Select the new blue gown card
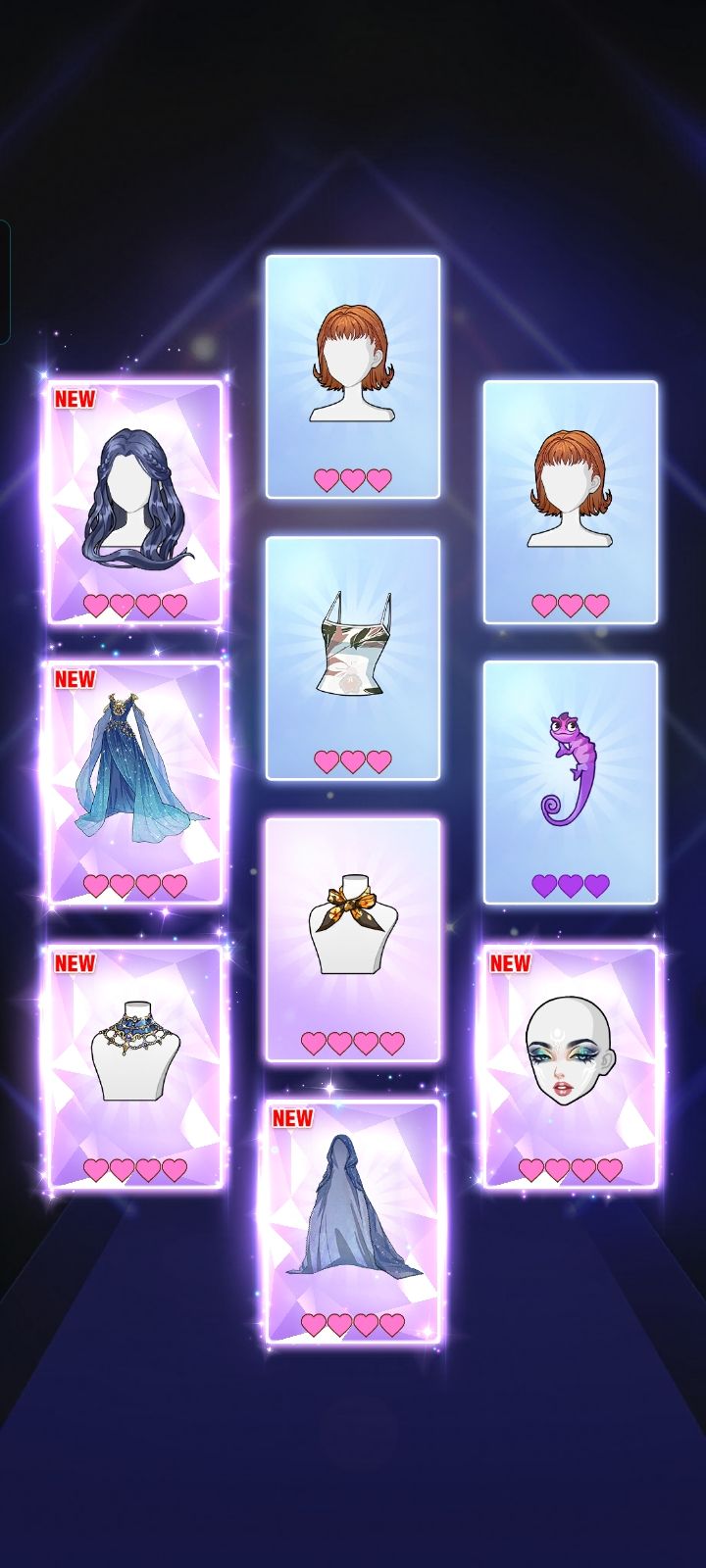 (135, 782)
